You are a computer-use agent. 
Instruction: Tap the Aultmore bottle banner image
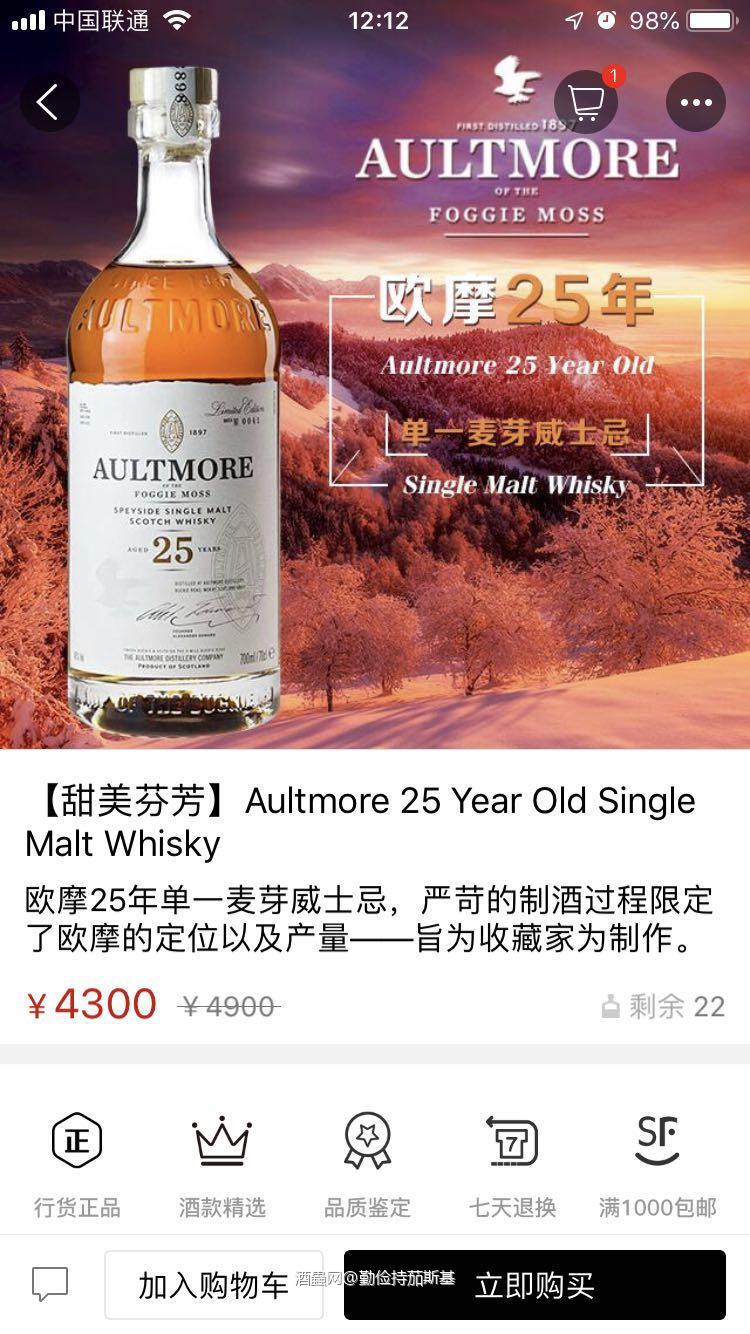click(x=375, y=400)
